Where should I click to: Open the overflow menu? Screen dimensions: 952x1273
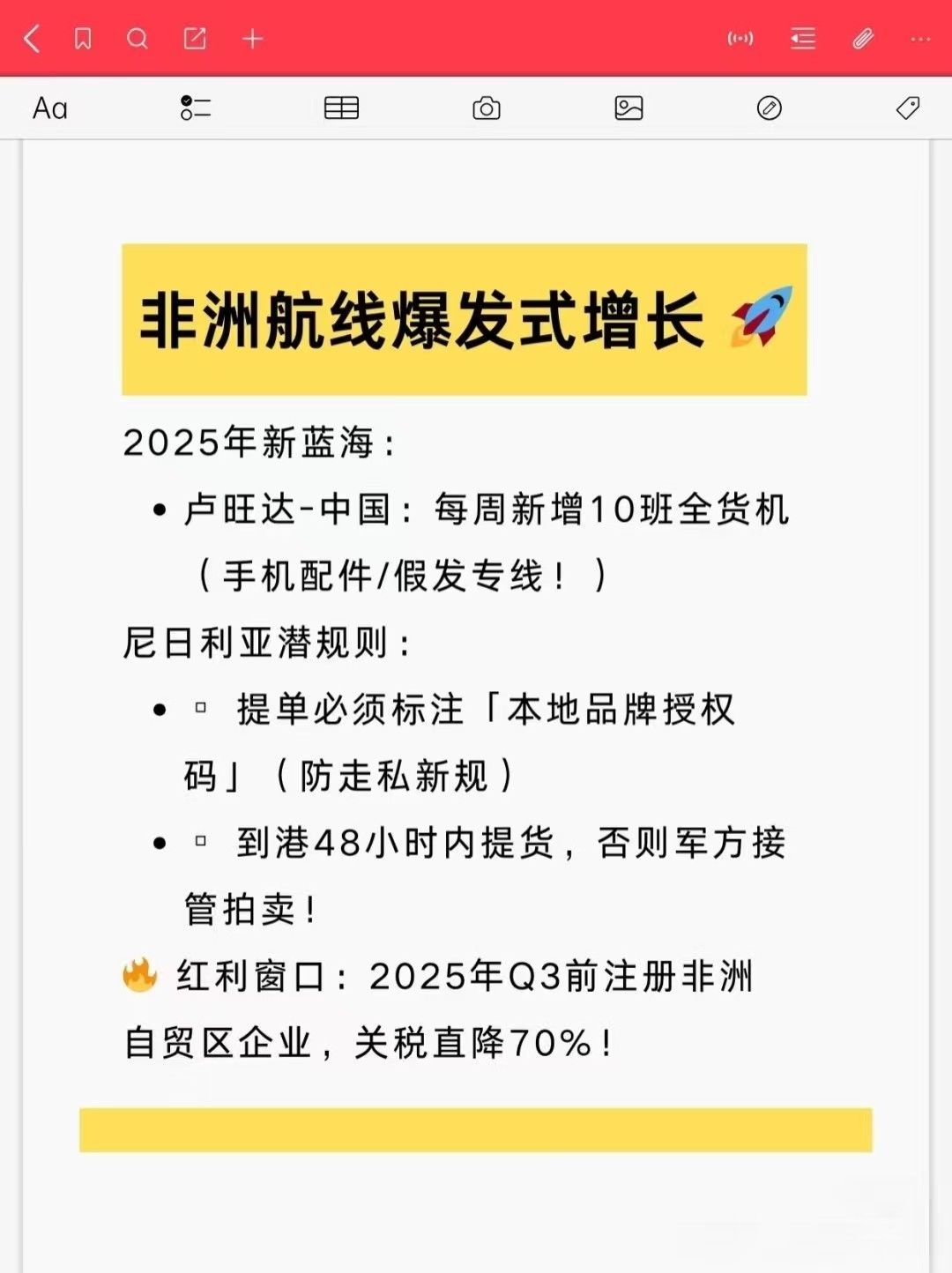[x=920, y=39]
